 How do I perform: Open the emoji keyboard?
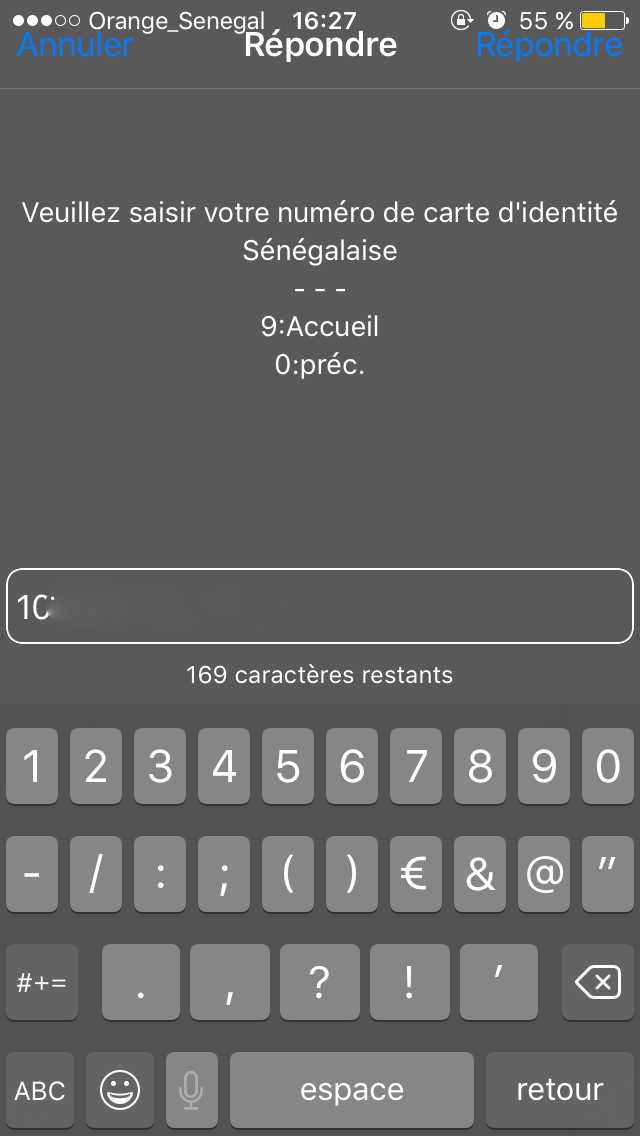[120, 1089]
